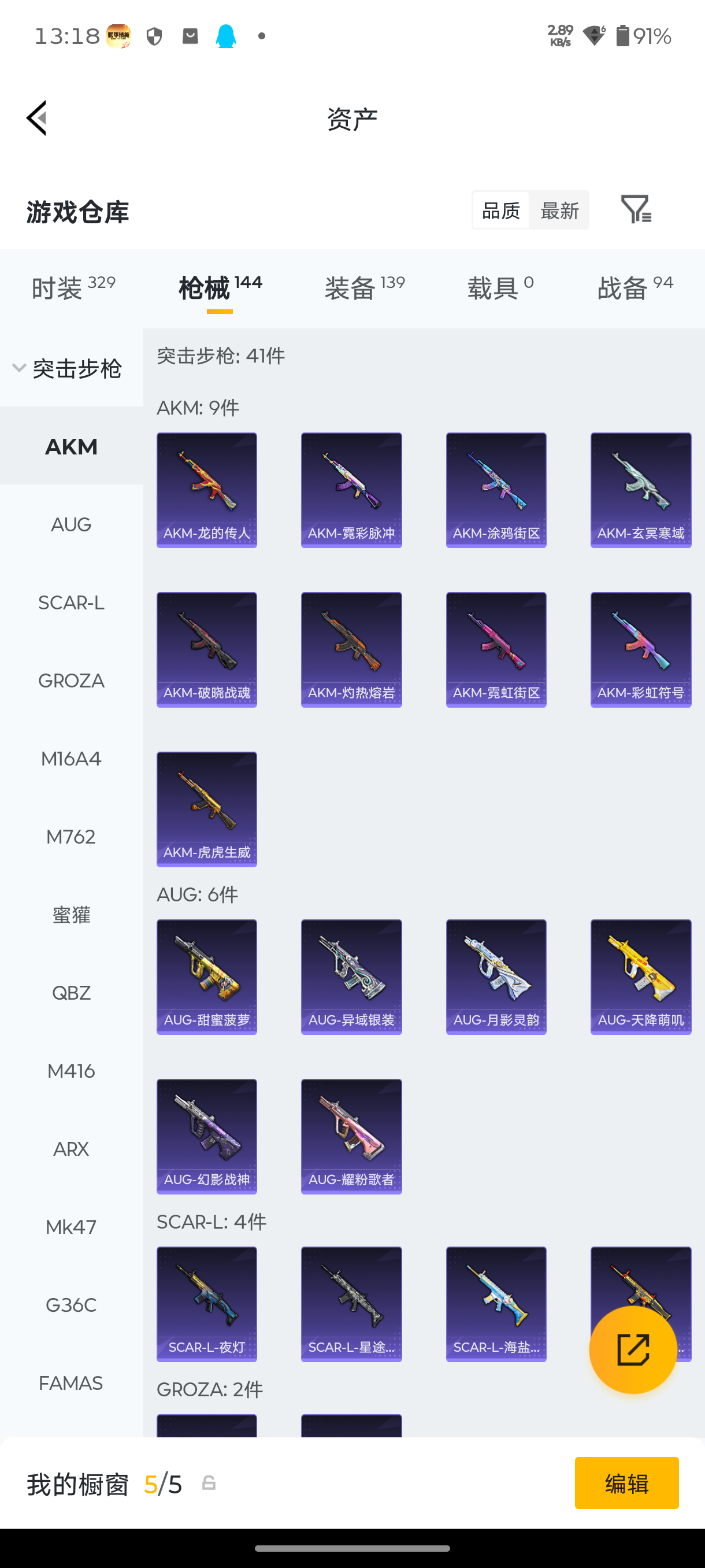
Task: View the AKM-玄冥寒域 skin
Action: [640, 490]
